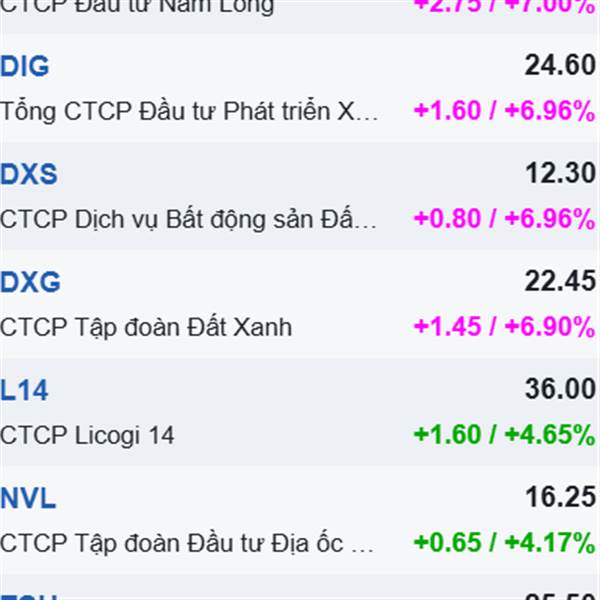Select the DXG Đất Xanh stock
Screen dimensions: 600x600
pyautogui.click(x=300, y=304)
